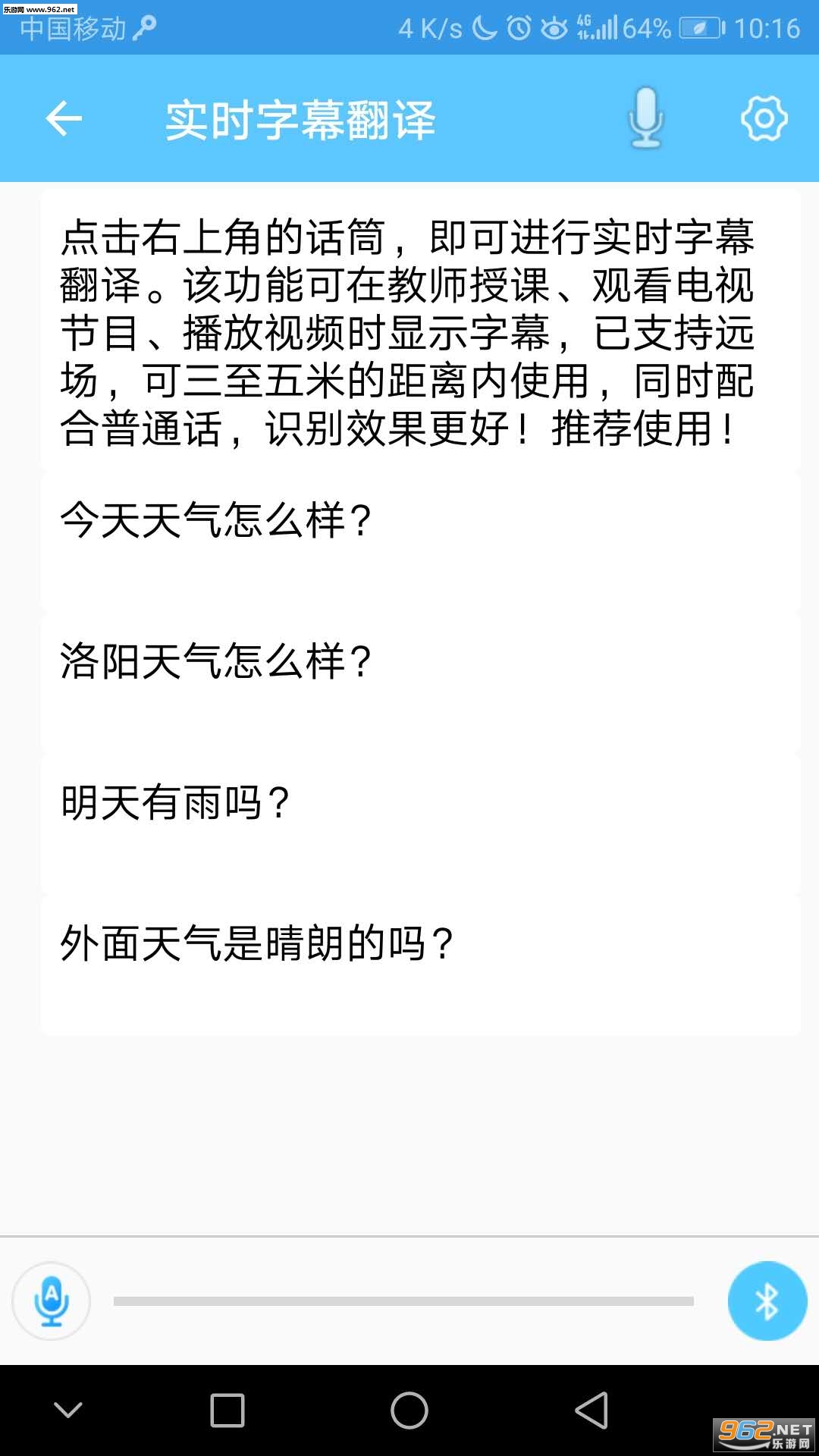This screenshot has height=1456, width=819.
Task: Select the subtitle entry 今天天气怎么样？
Action: pyautogui.click(x=420, y=541)
